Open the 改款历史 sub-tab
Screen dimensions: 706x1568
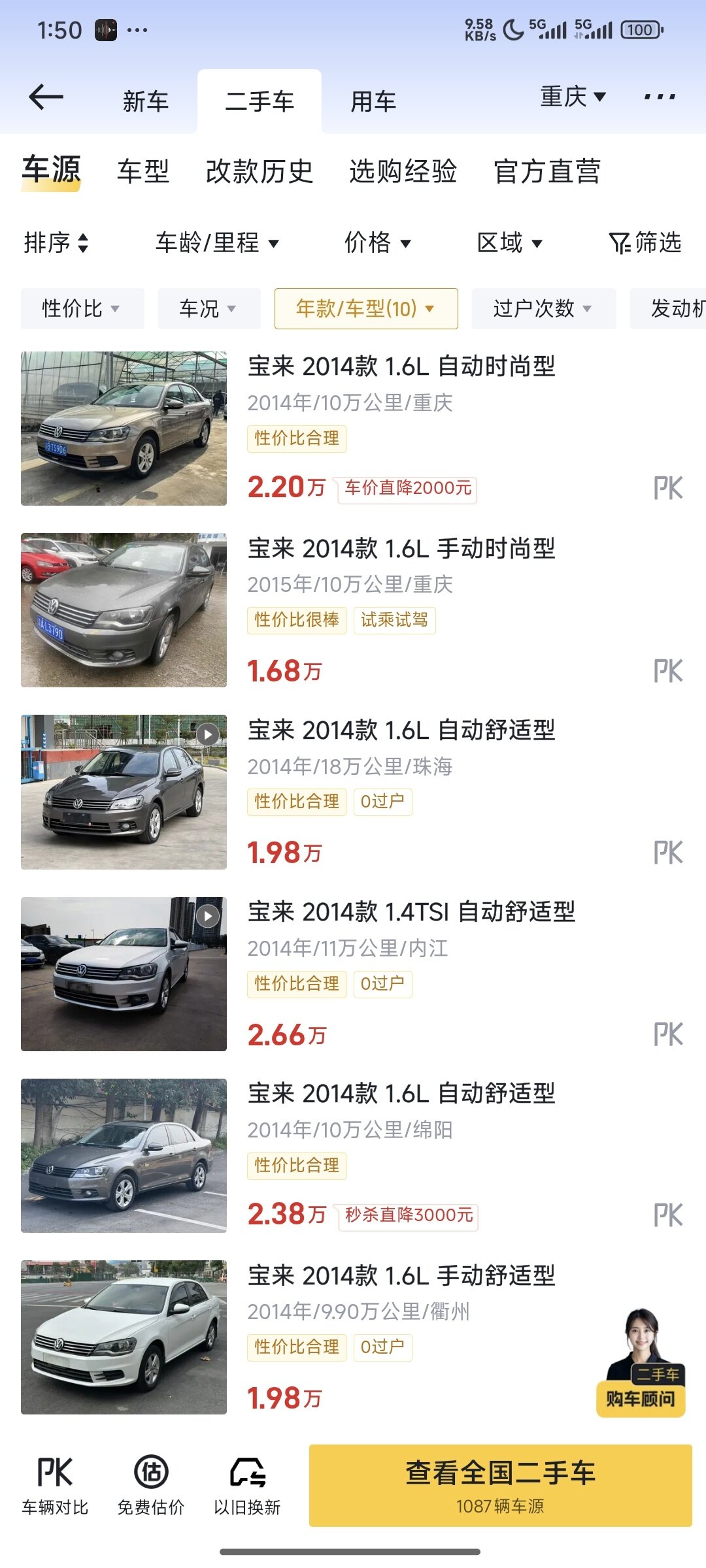(260, 172)
